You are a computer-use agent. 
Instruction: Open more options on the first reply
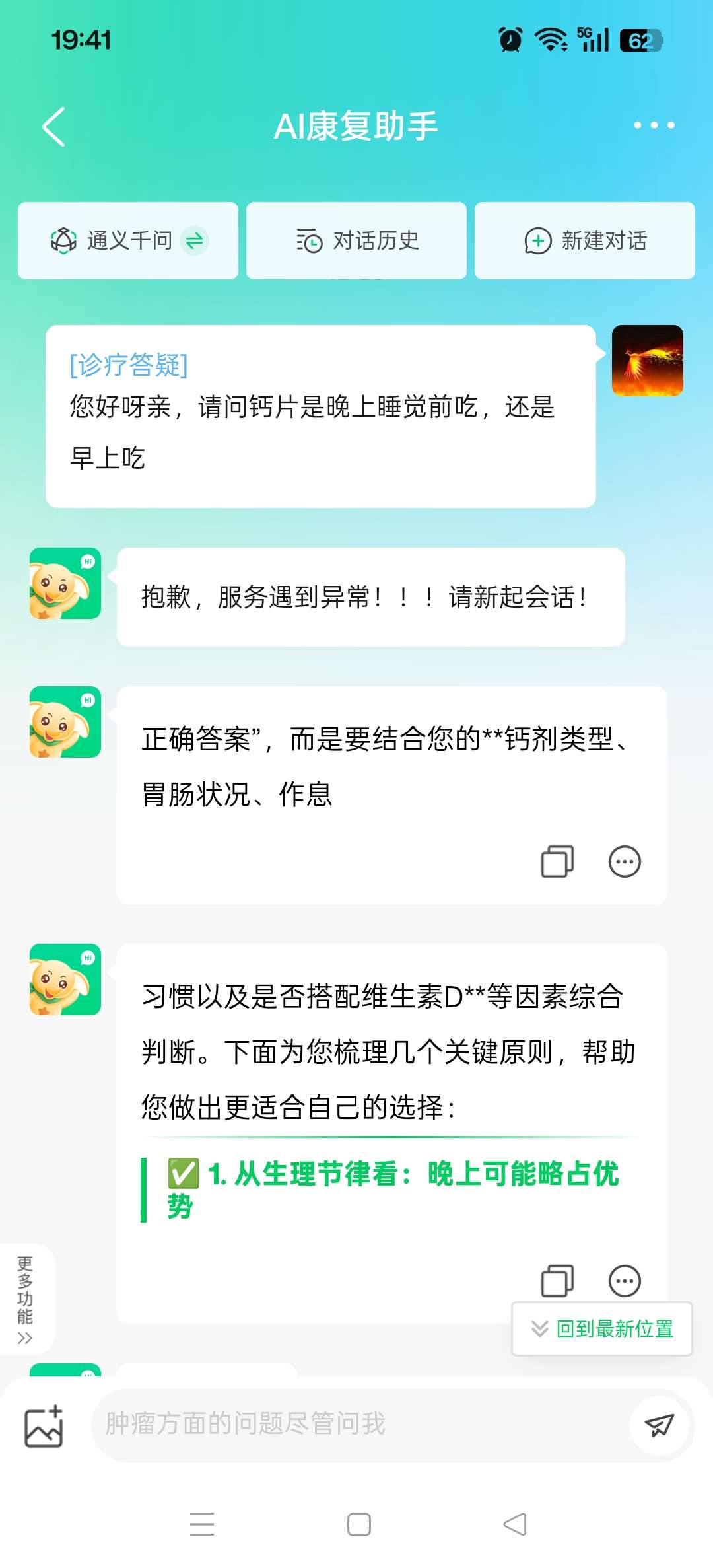(x=623, y=862)
